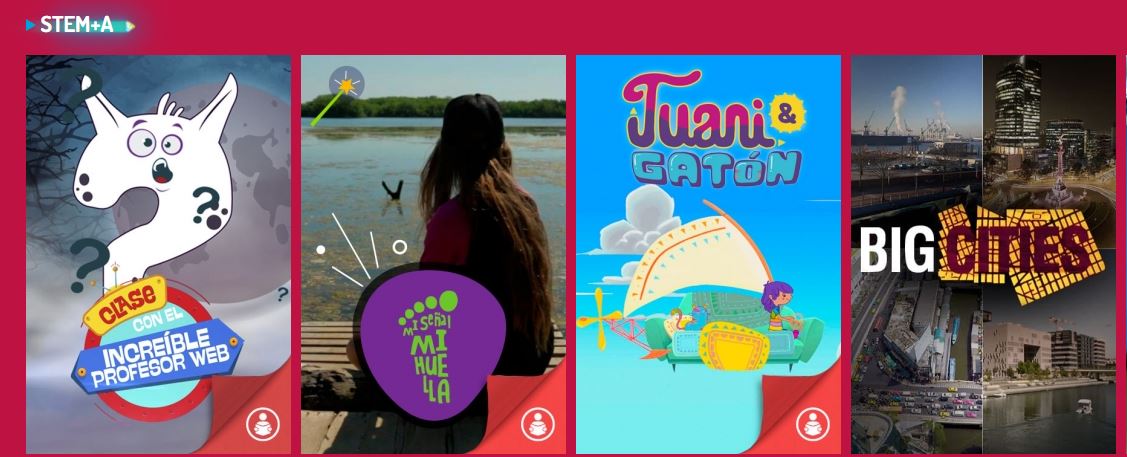Open the STEM+A category
The height and width of the screenshot is (457, 1127).
(x=77, y=25)
